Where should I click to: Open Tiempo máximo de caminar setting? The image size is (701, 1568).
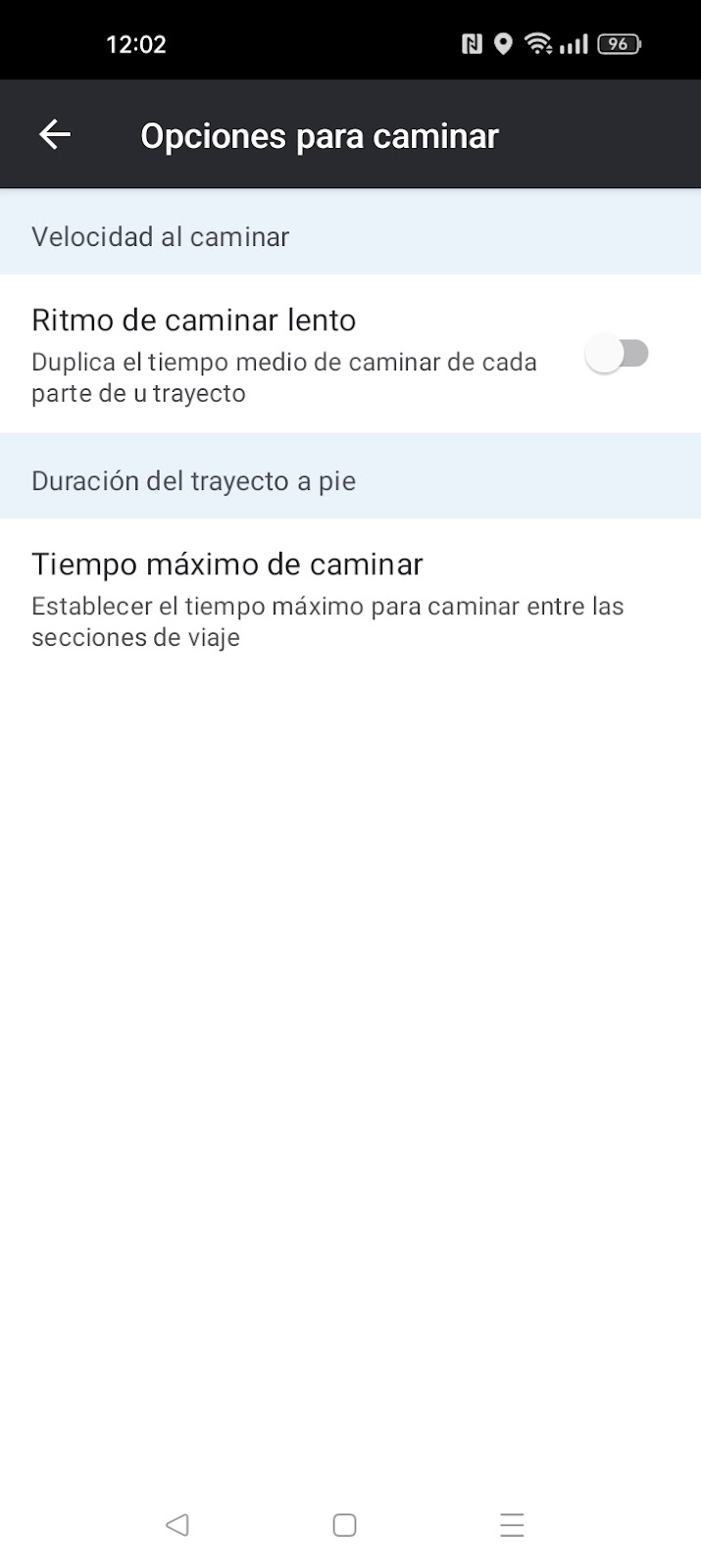(x=350, y=598)
